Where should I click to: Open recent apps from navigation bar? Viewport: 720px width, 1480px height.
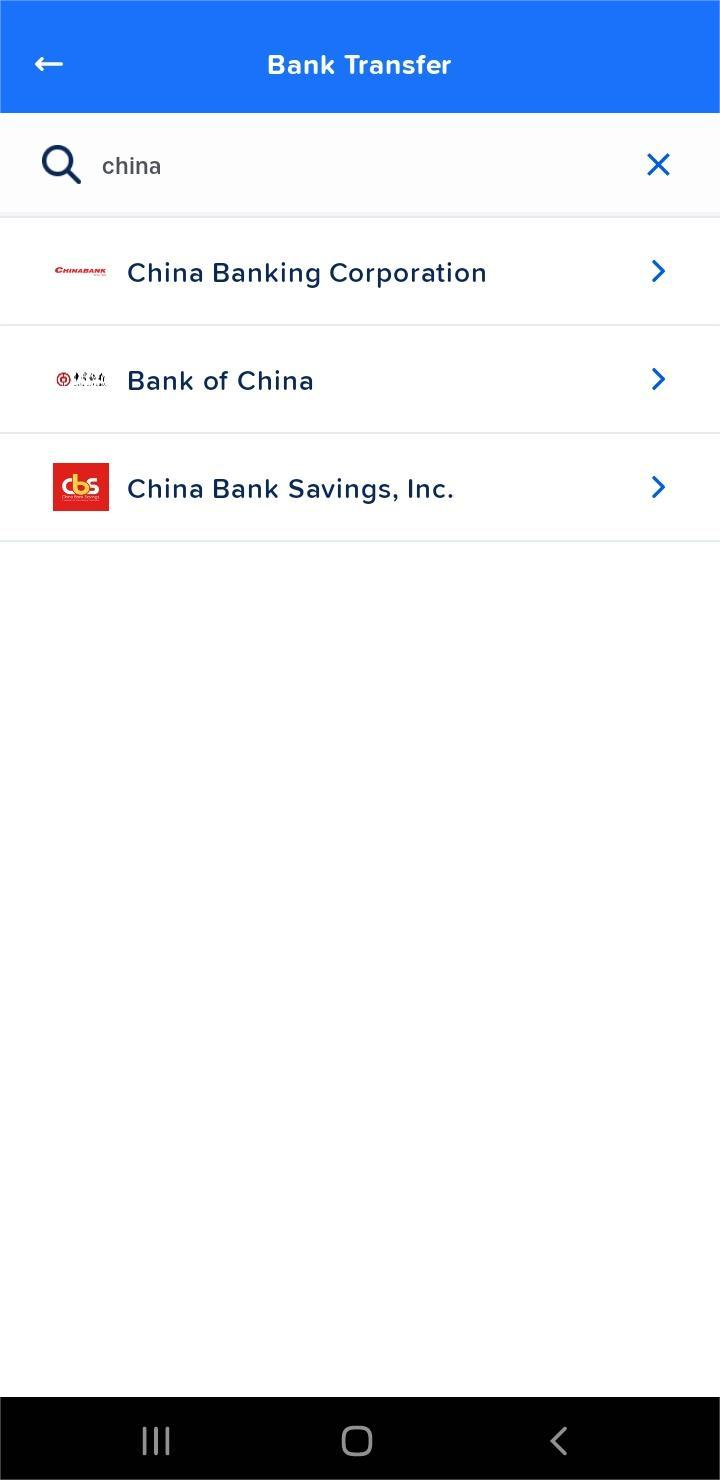156,1441
